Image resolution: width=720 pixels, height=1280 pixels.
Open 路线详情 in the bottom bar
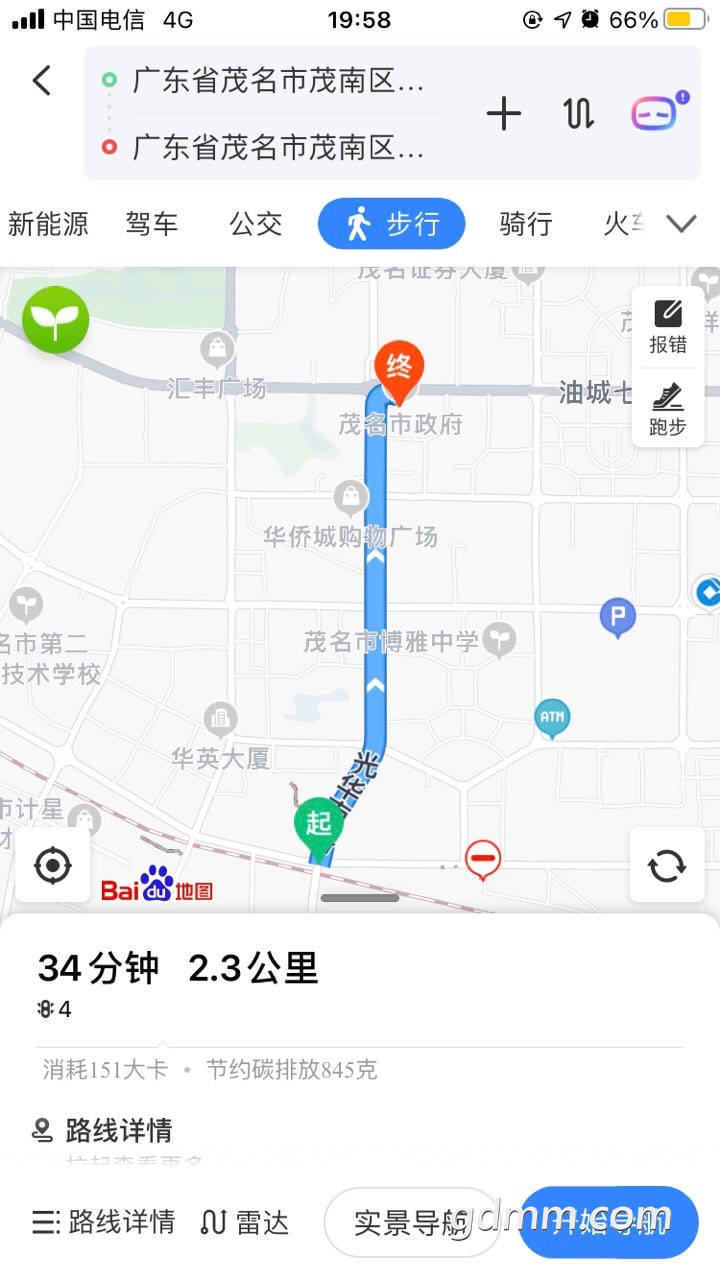point(104,1221)
